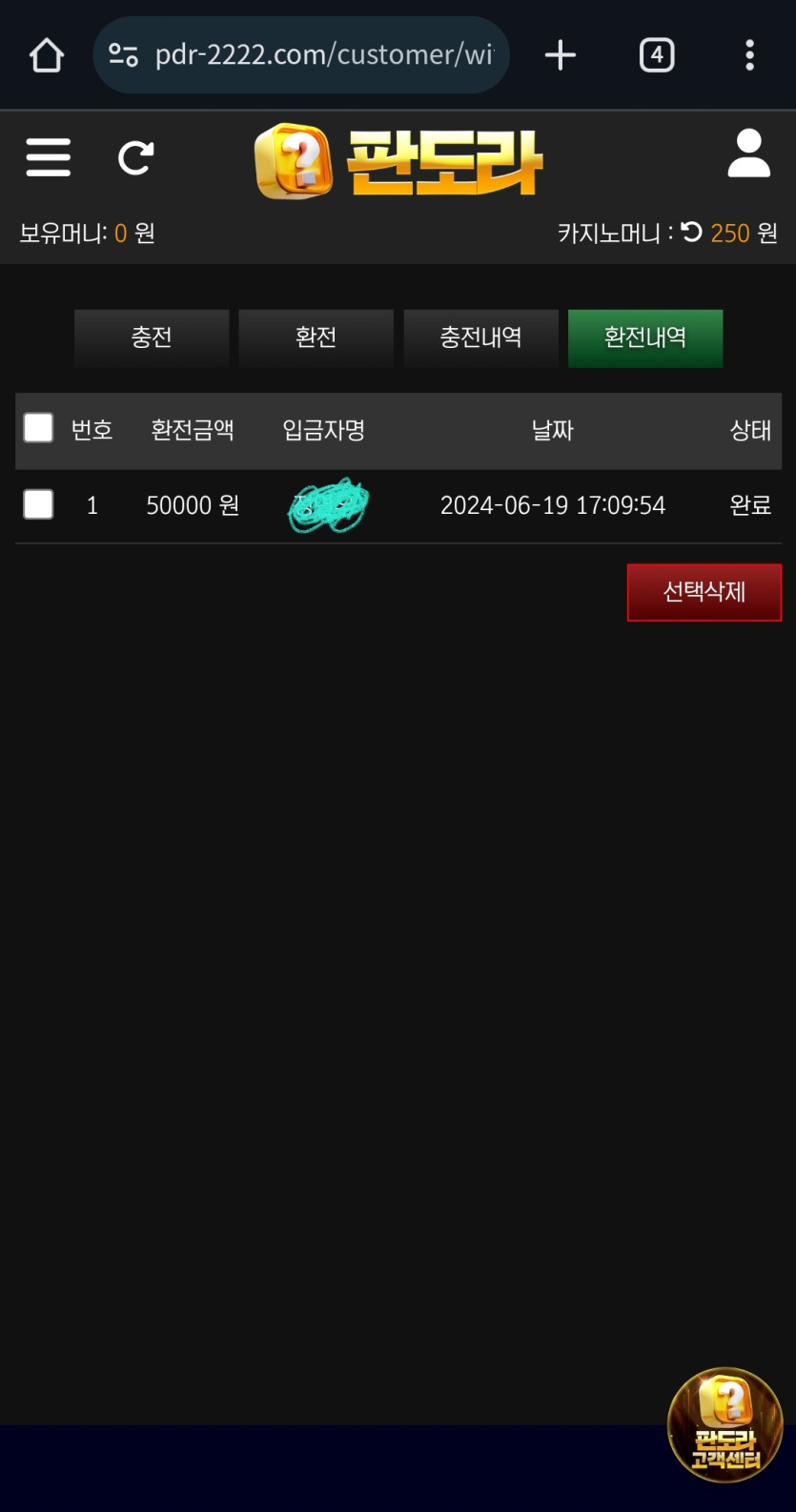This screenshot has width=796, height=1512.
Task: Tick the checkbox for the 50000 원 row
Action: [x=38, y=504]
